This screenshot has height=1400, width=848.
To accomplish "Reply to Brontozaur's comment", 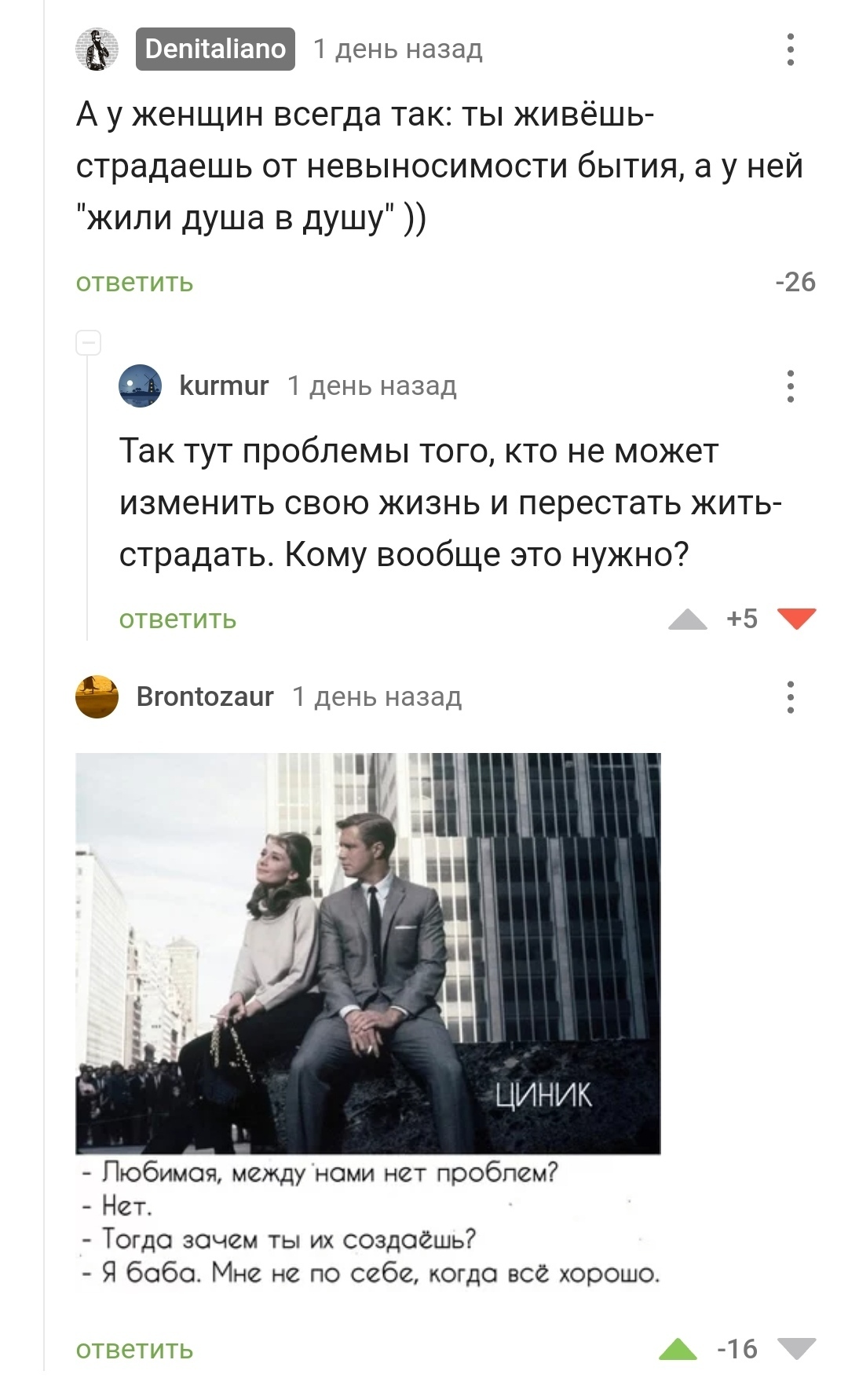I will coord(134,1349).
